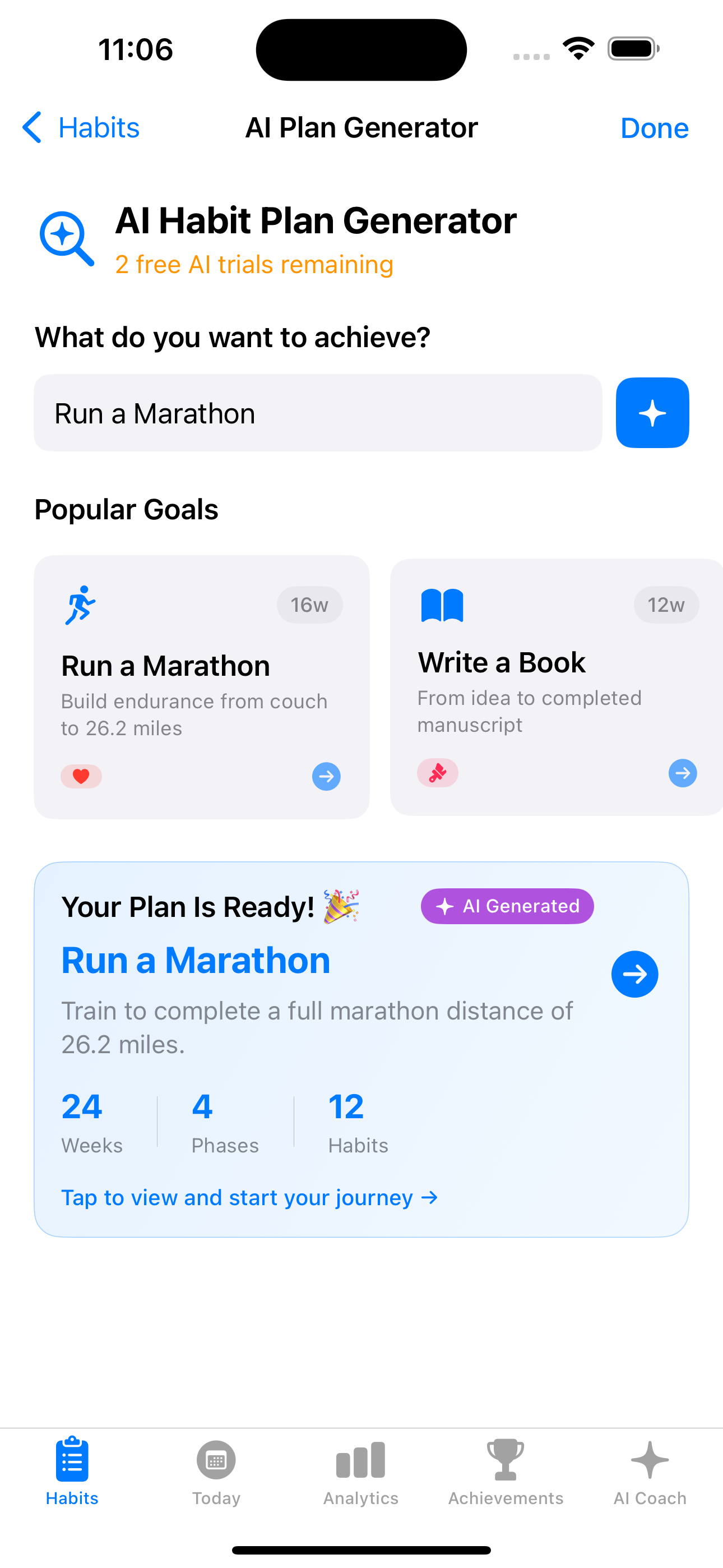Go back to Habits
Screen dimensions: 723x1568
[x=81, y=128]
